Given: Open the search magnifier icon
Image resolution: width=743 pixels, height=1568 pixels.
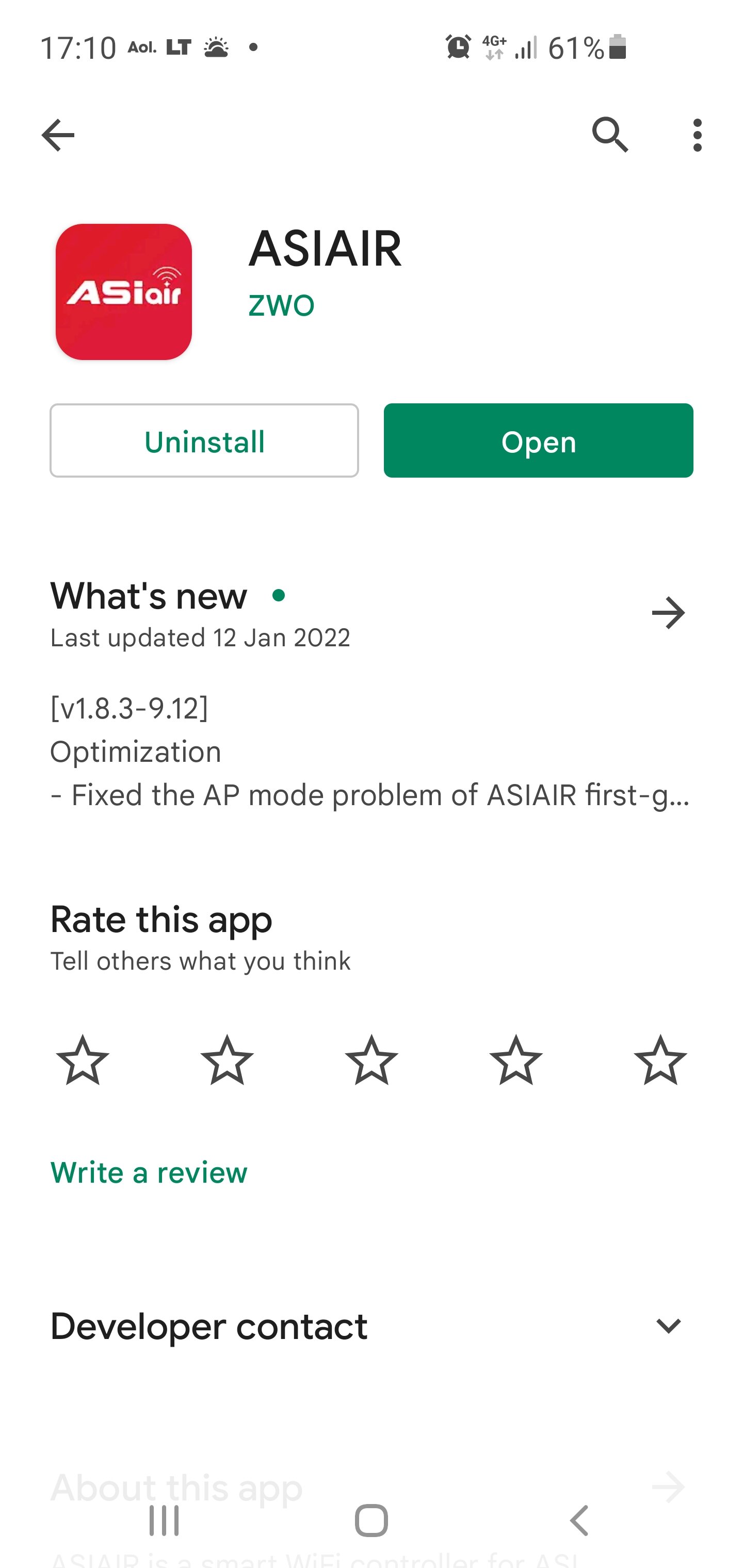Looking at the screenshot, I should pyautogui.click(x=610, y=135).
